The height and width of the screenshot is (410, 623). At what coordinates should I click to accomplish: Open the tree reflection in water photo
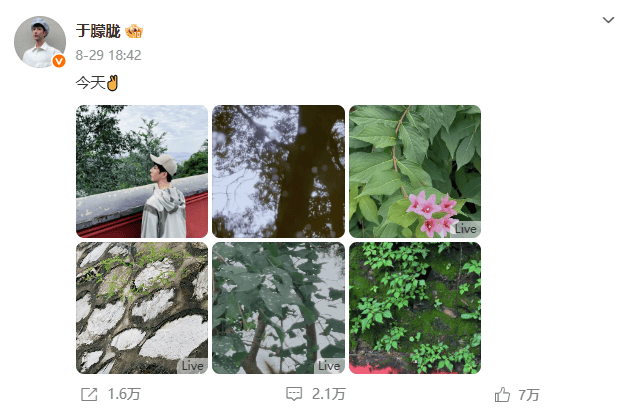(278, 171)
